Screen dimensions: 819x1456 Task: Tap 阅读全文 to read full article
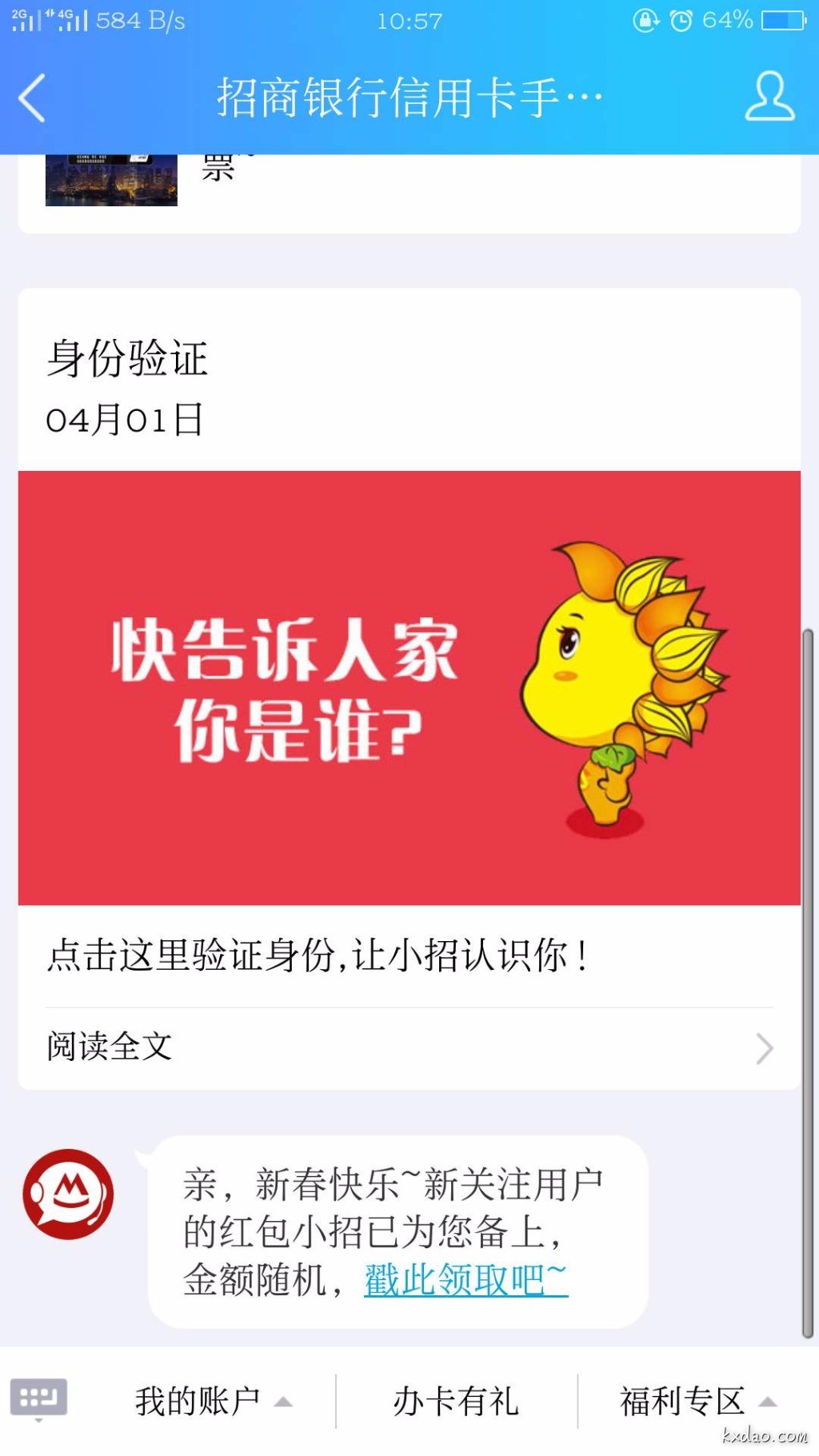tap(409, 1047)
